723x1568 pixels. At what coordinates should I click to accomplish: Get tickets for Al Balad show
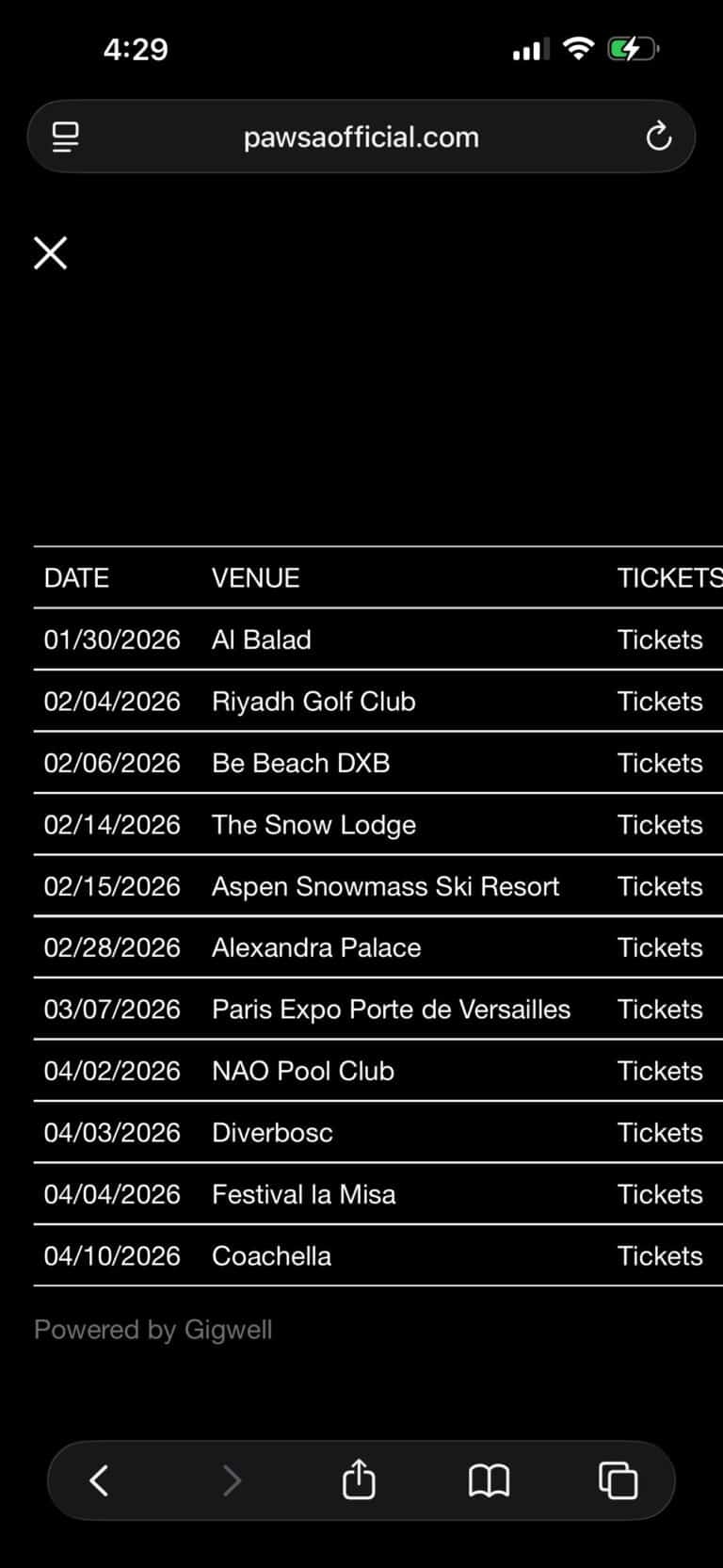click(659, 640)
